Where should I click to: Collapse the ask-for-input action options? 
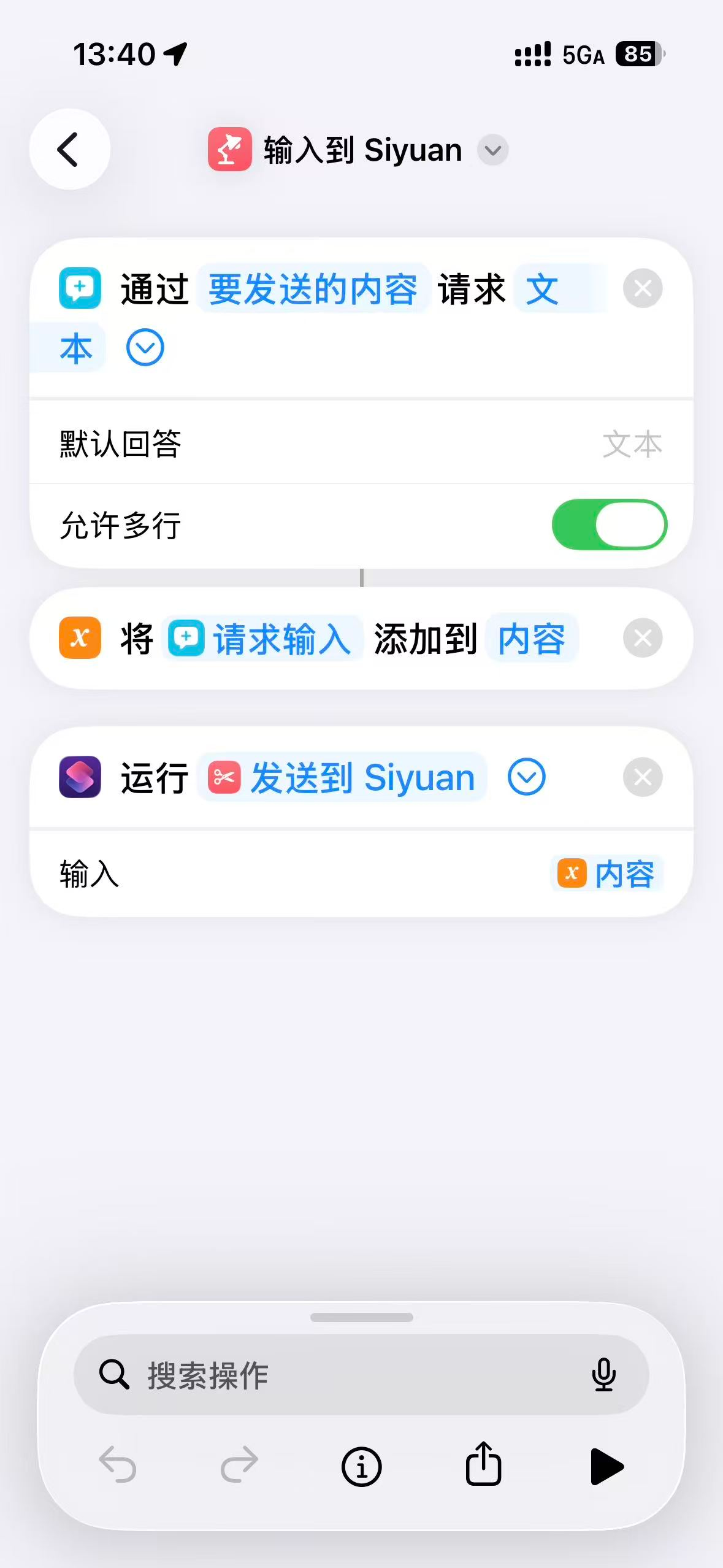pos(145,348)
